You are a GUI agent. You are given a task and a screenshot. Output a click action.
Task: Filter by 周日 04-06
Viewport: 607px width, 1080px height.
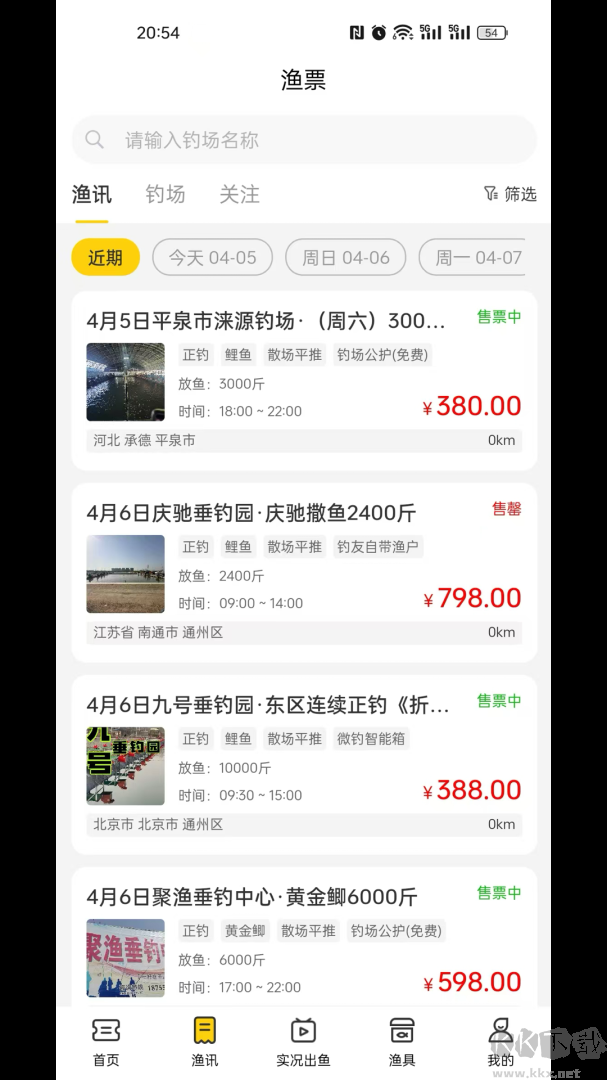tap(345, 257)
